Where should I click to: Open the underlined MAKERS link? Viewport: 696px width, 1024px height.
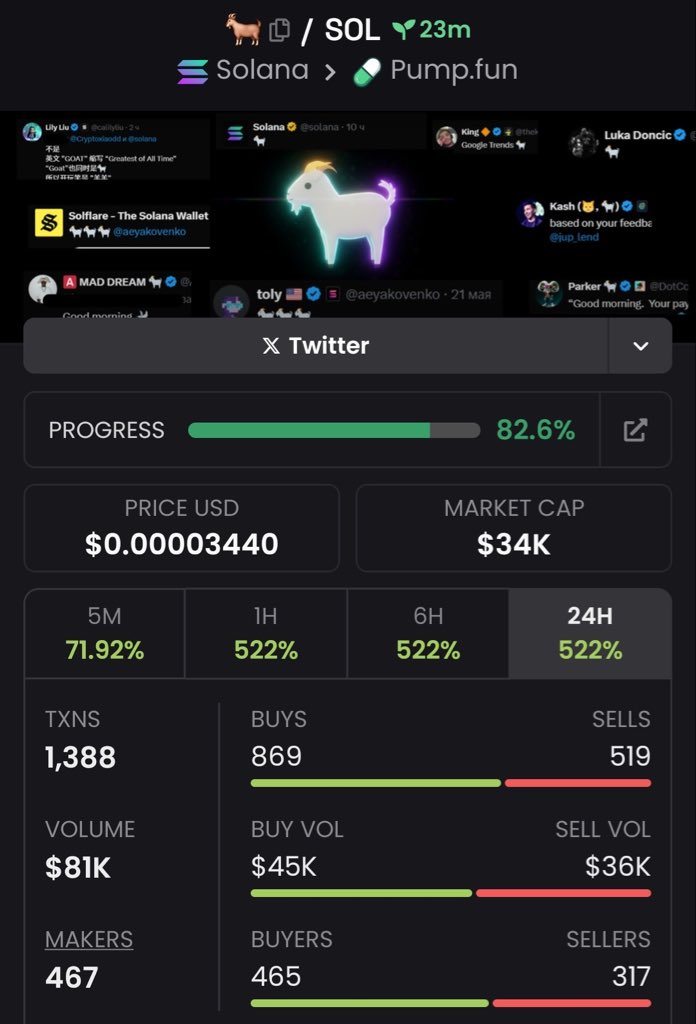click(89, 940)
